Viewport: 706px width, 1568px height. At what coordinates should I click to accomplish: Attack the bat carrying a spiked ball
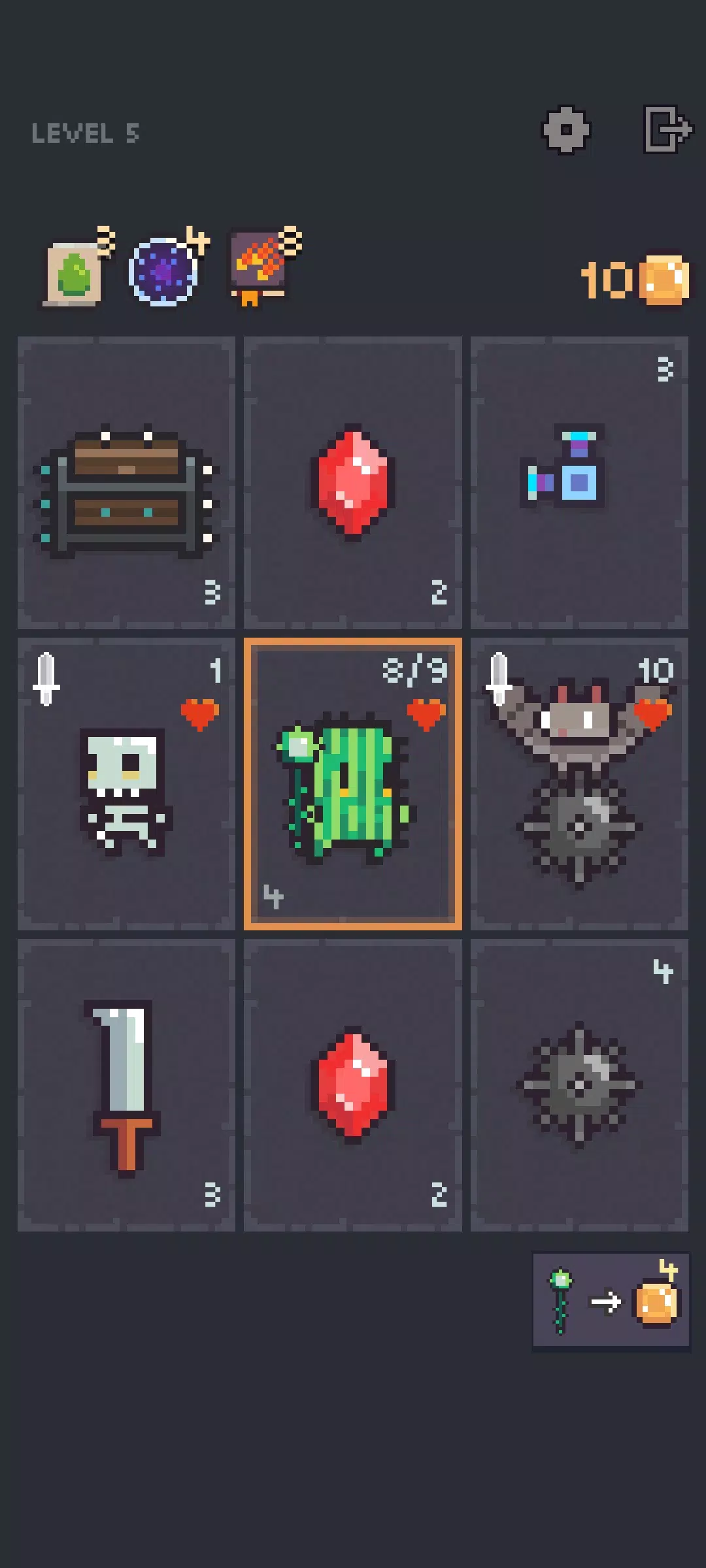point(579,784)
